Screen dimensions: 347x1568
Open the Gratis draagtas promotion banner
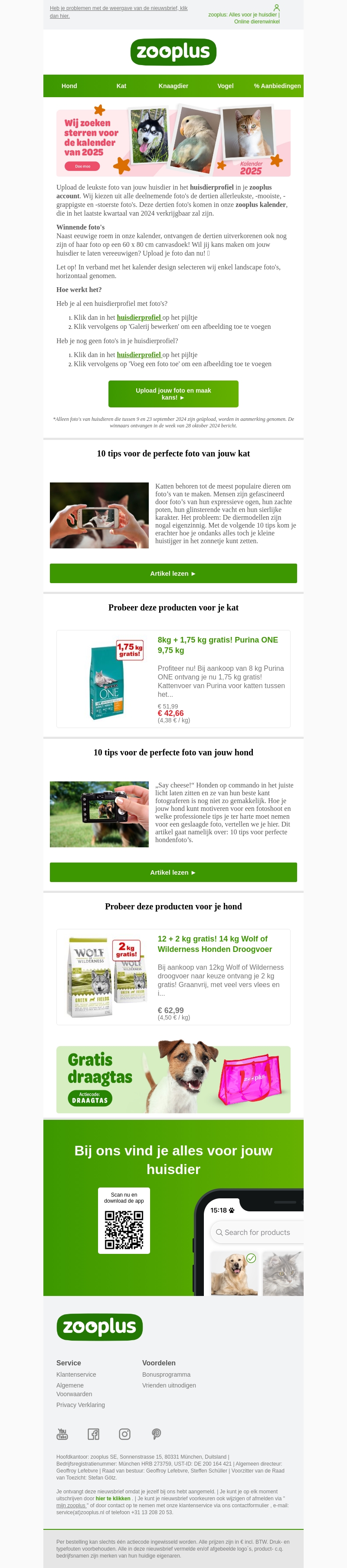[x=173, y=1079]
